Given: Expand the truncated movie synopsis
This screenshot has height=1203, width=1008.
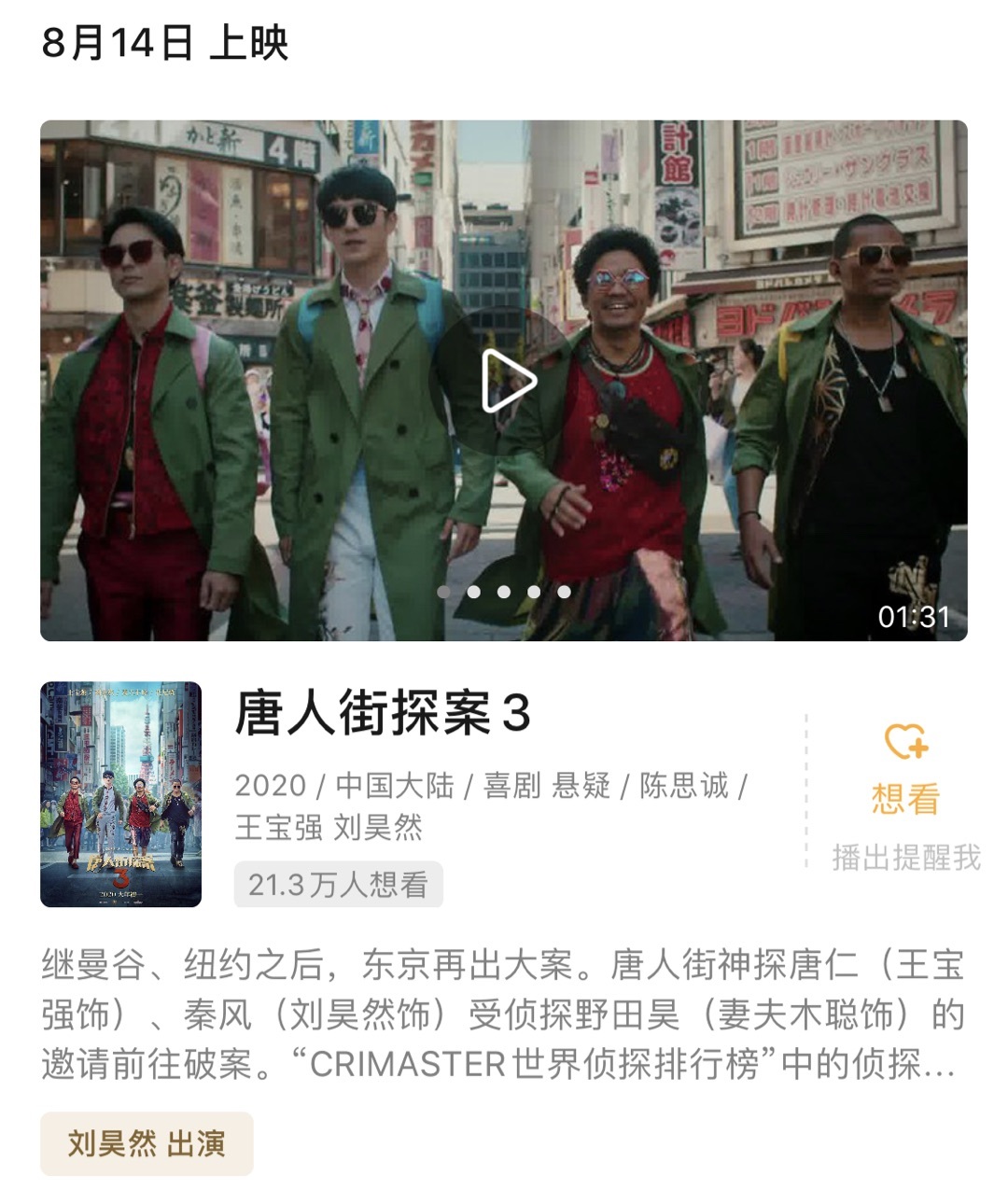Looking at the screenshot, I should pyautogui.click(x=502, y=1014).
